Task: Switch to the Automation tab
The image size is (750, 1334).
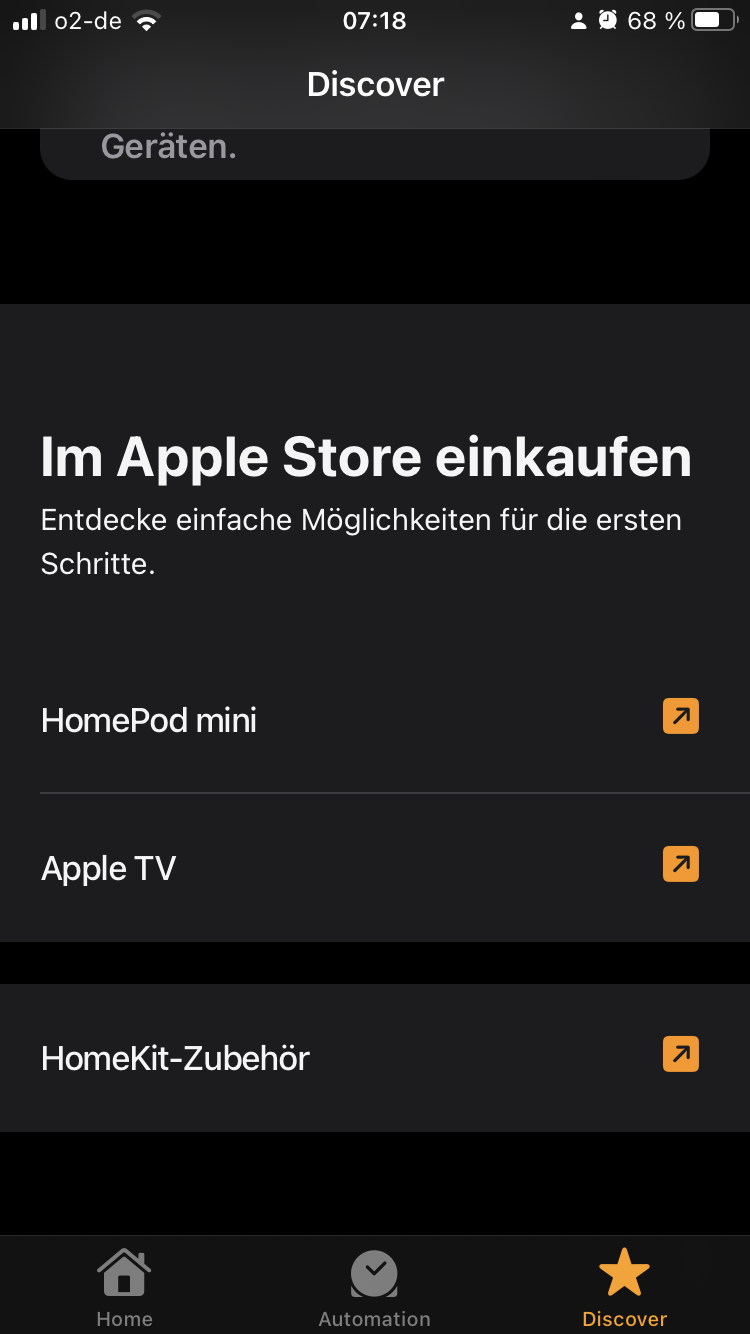Action: pos(374,1285)
